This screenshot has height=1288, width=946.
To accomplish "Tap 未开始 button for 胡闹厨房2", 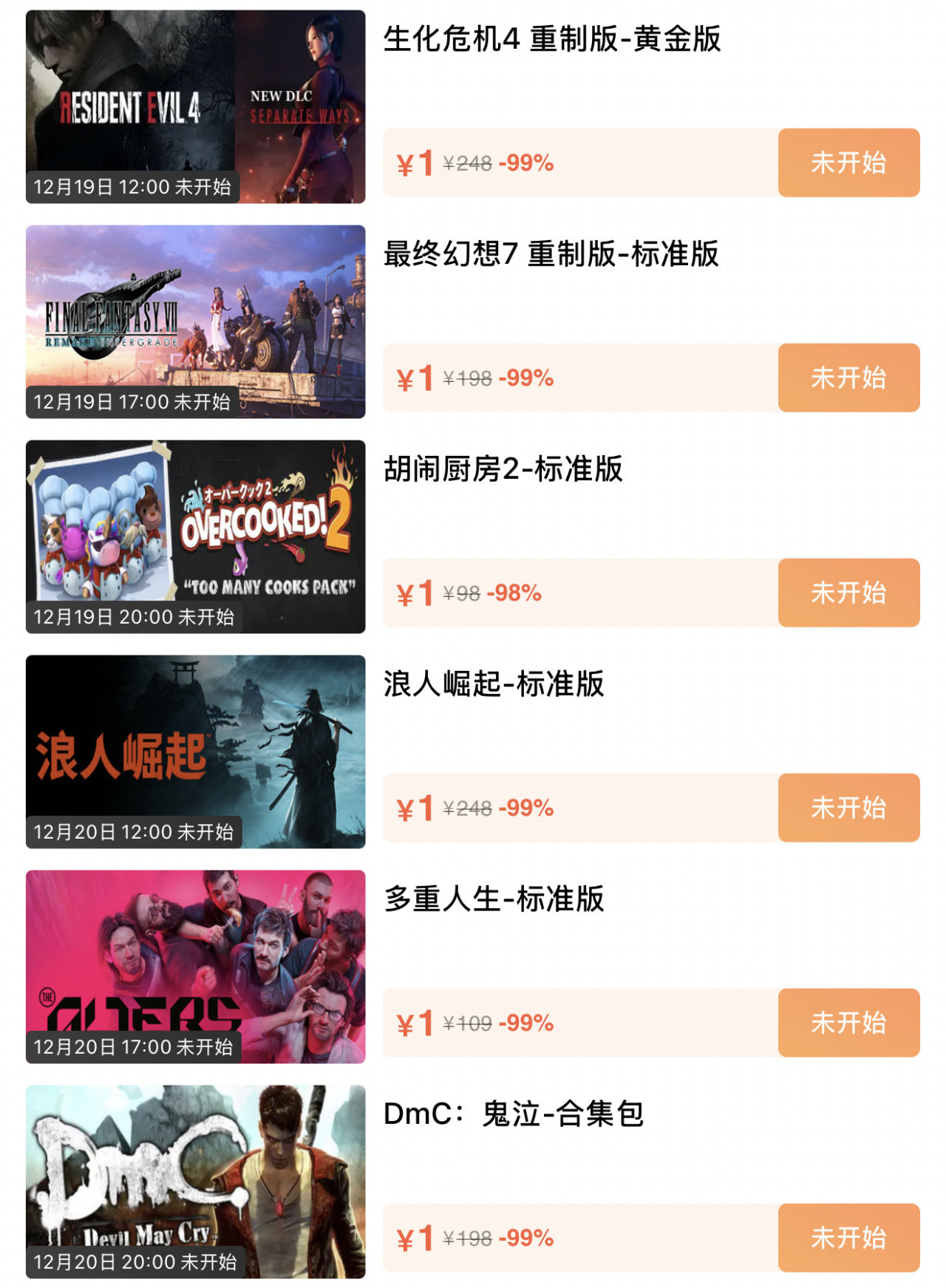I will pos(848,593).
